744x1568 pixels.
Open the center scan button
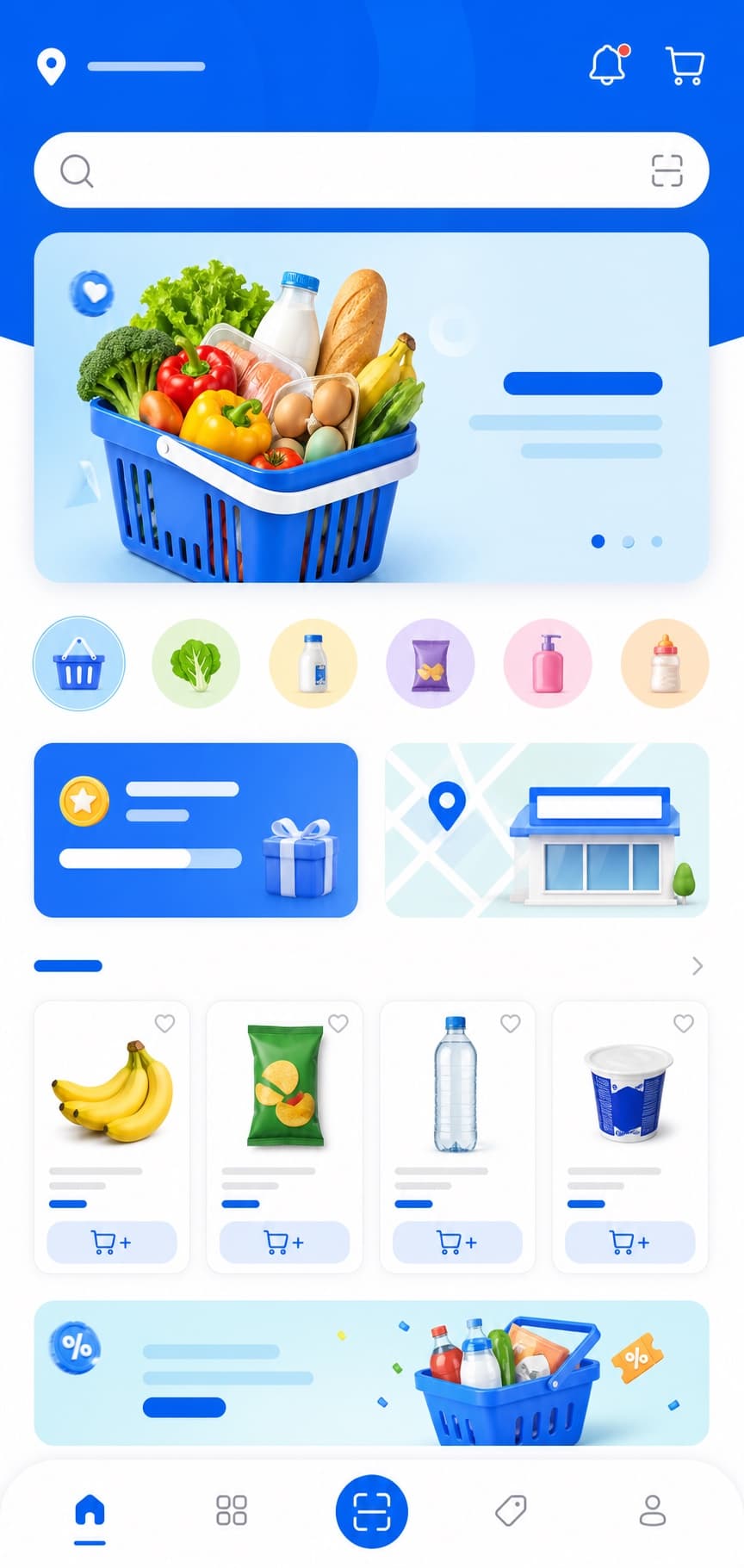click(372, 1511)
